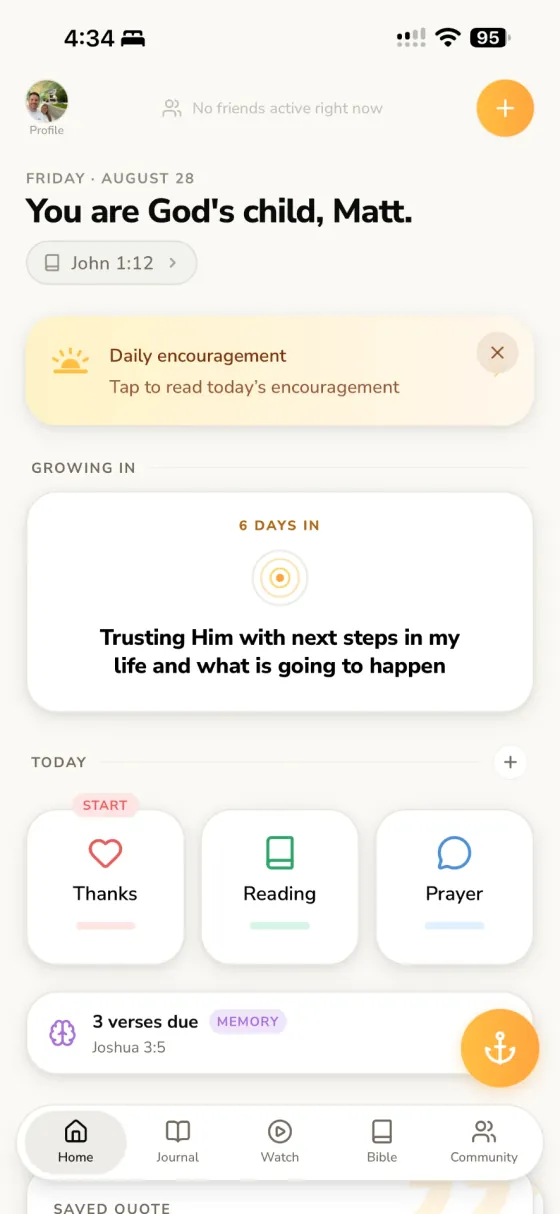This screenshot has width=560, height=1214.
Task: Tap the orange plus button at top
Action: [x=505, y=108]
